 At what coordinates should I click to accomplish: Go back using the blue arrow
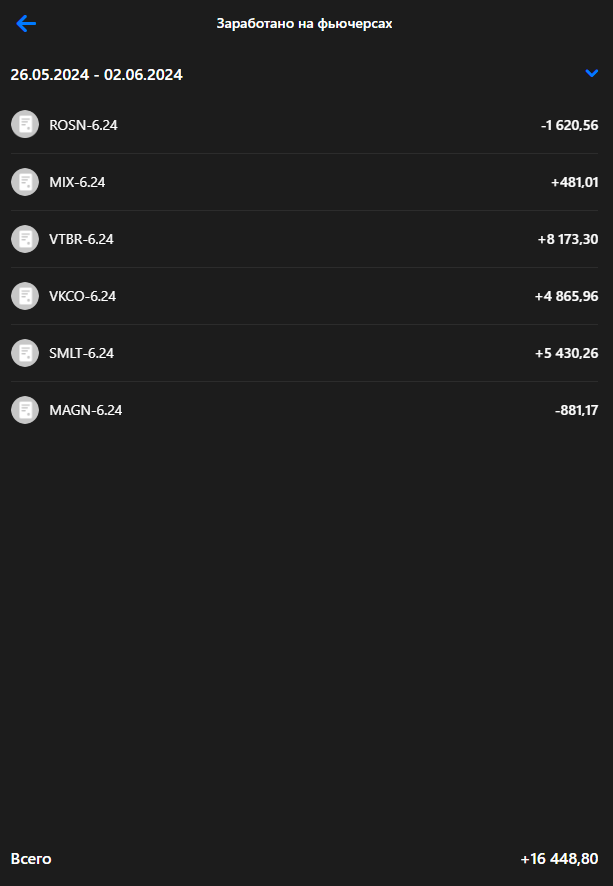[26, 24]
